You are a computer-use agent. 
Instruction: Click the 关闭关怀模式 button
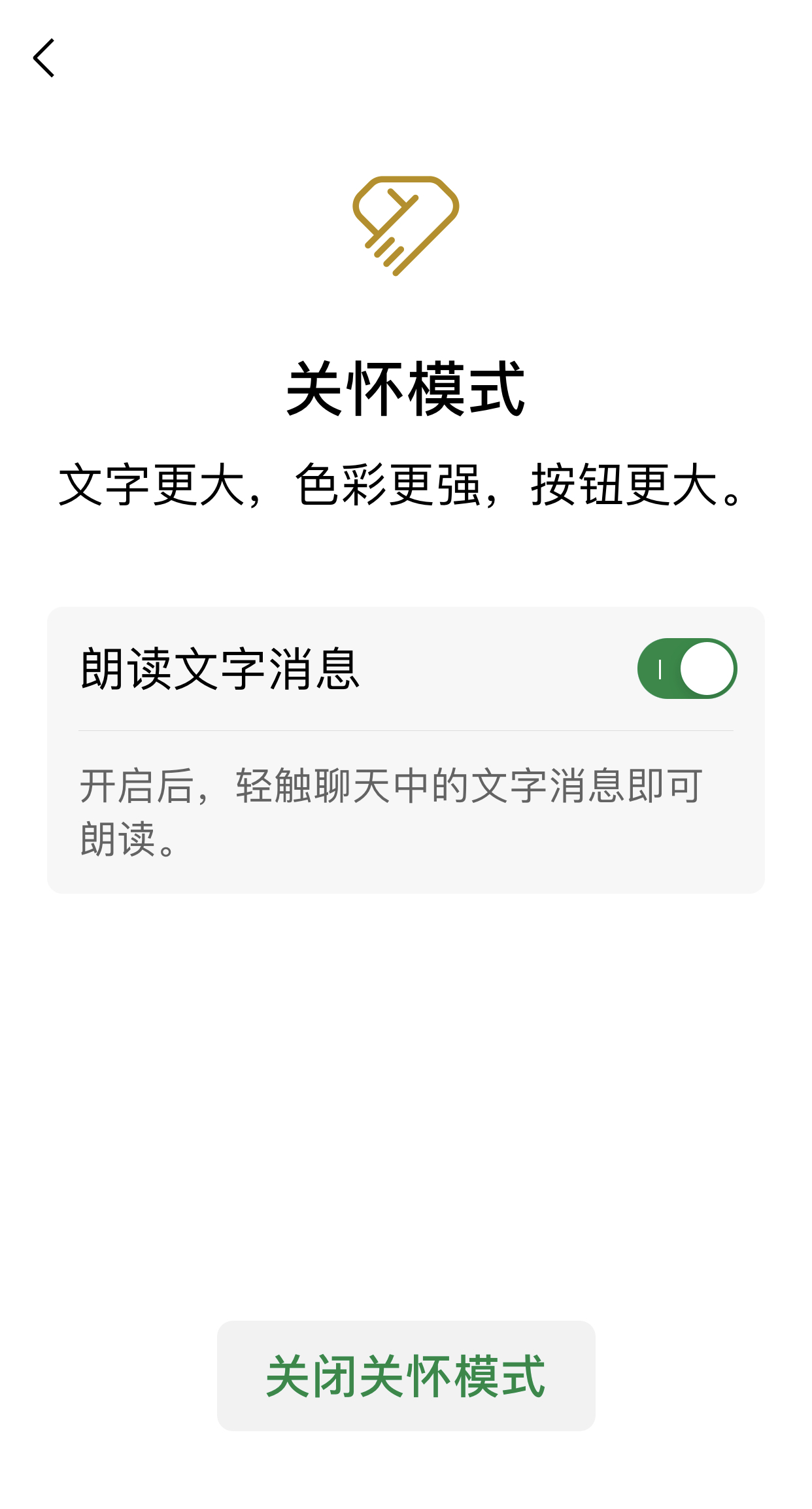pyautogui.click(x=405, y=1374)
